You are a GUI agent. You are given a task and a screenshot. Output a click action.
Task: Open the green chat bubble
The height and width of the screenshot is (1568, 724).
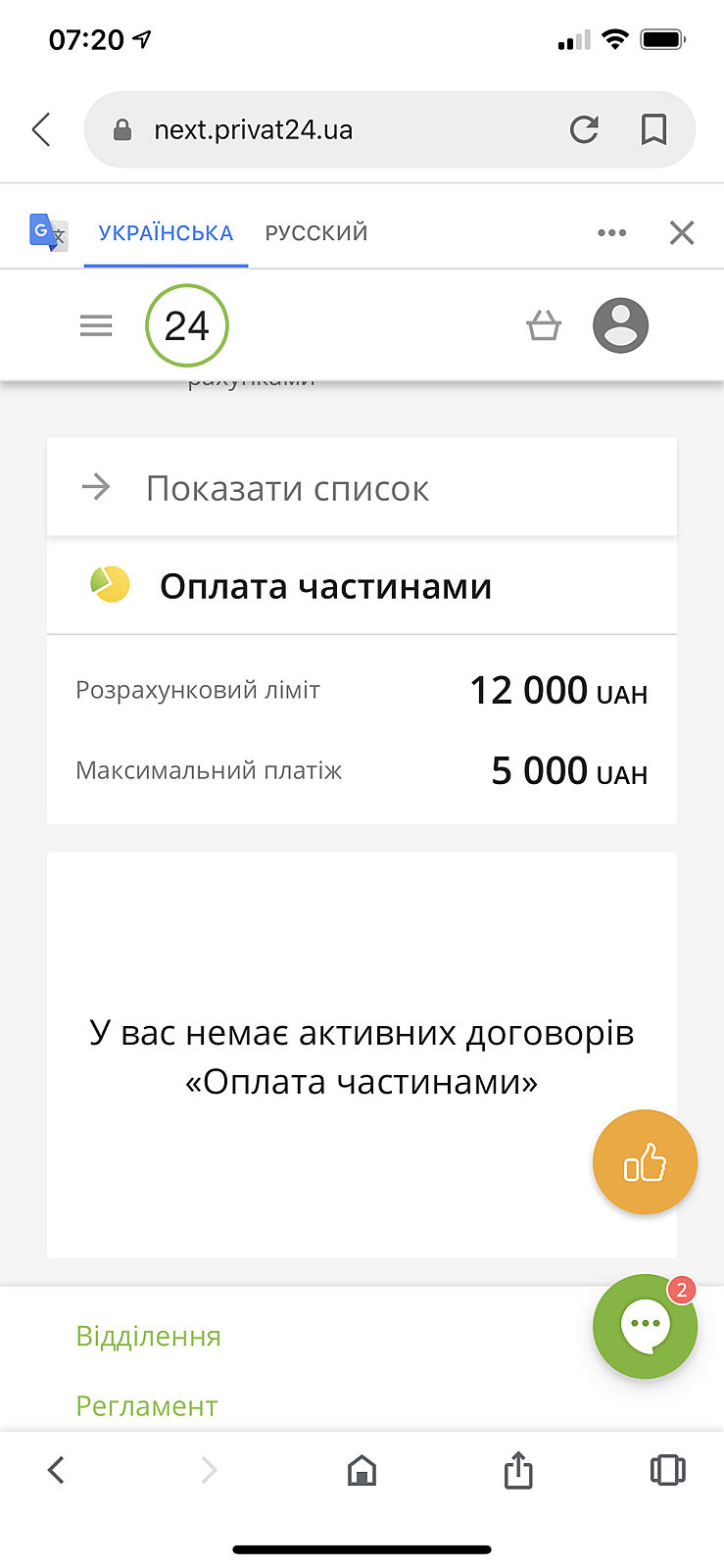click(x=645, y=1326)
